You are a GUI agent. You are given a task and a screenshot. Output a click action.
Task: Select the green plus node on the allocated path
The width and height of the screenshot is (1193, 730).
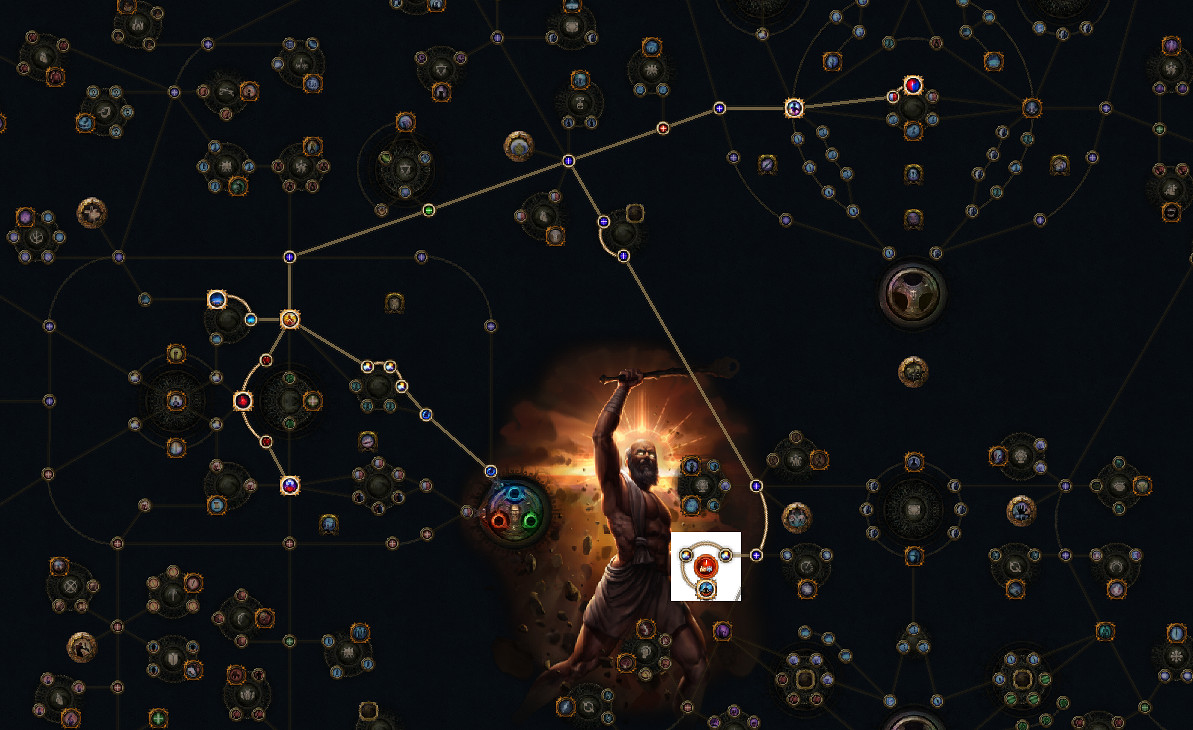(x=429, y=210)
